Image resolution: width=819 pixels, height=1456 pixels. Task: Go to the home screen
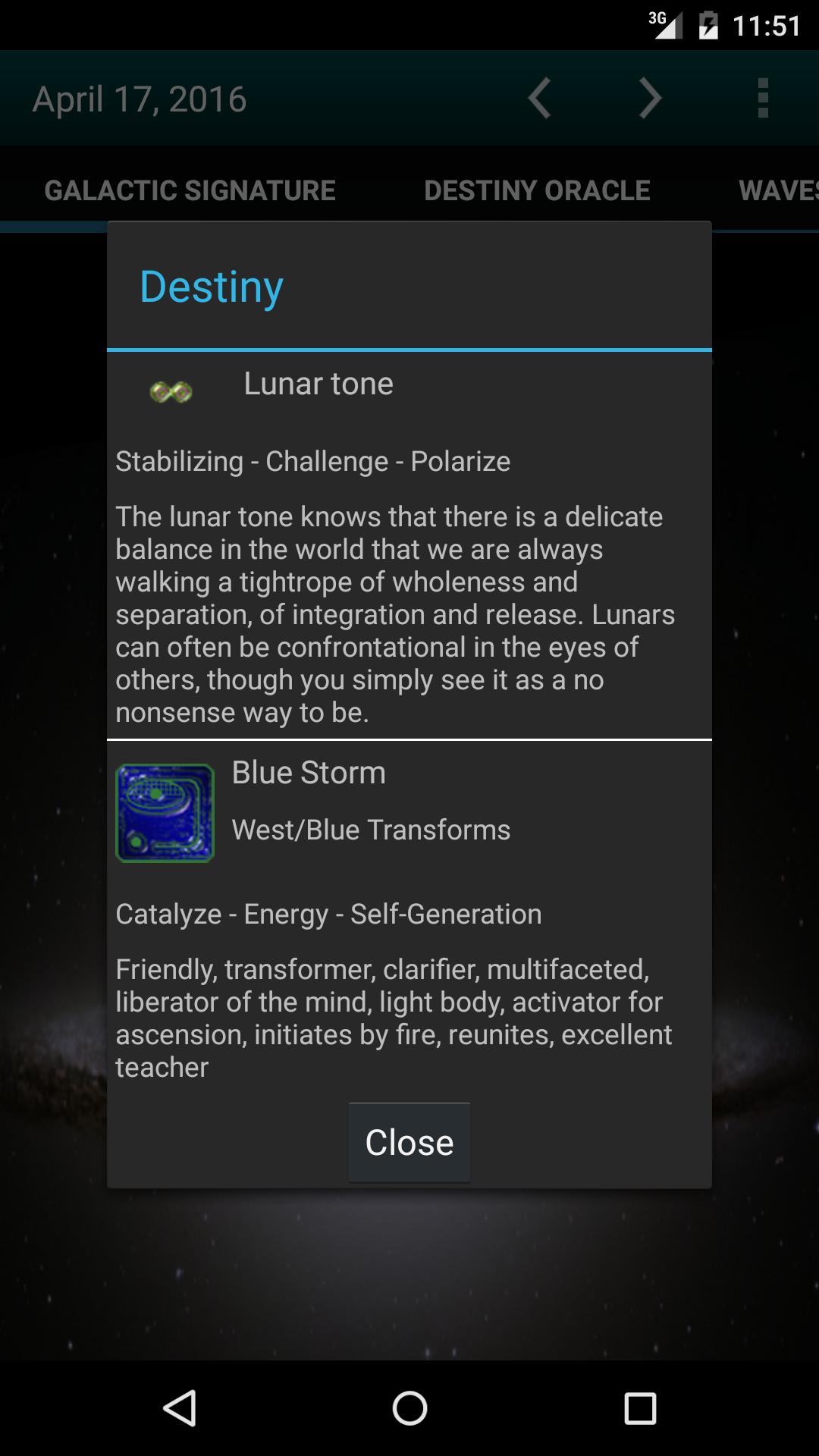point(409,1408)
